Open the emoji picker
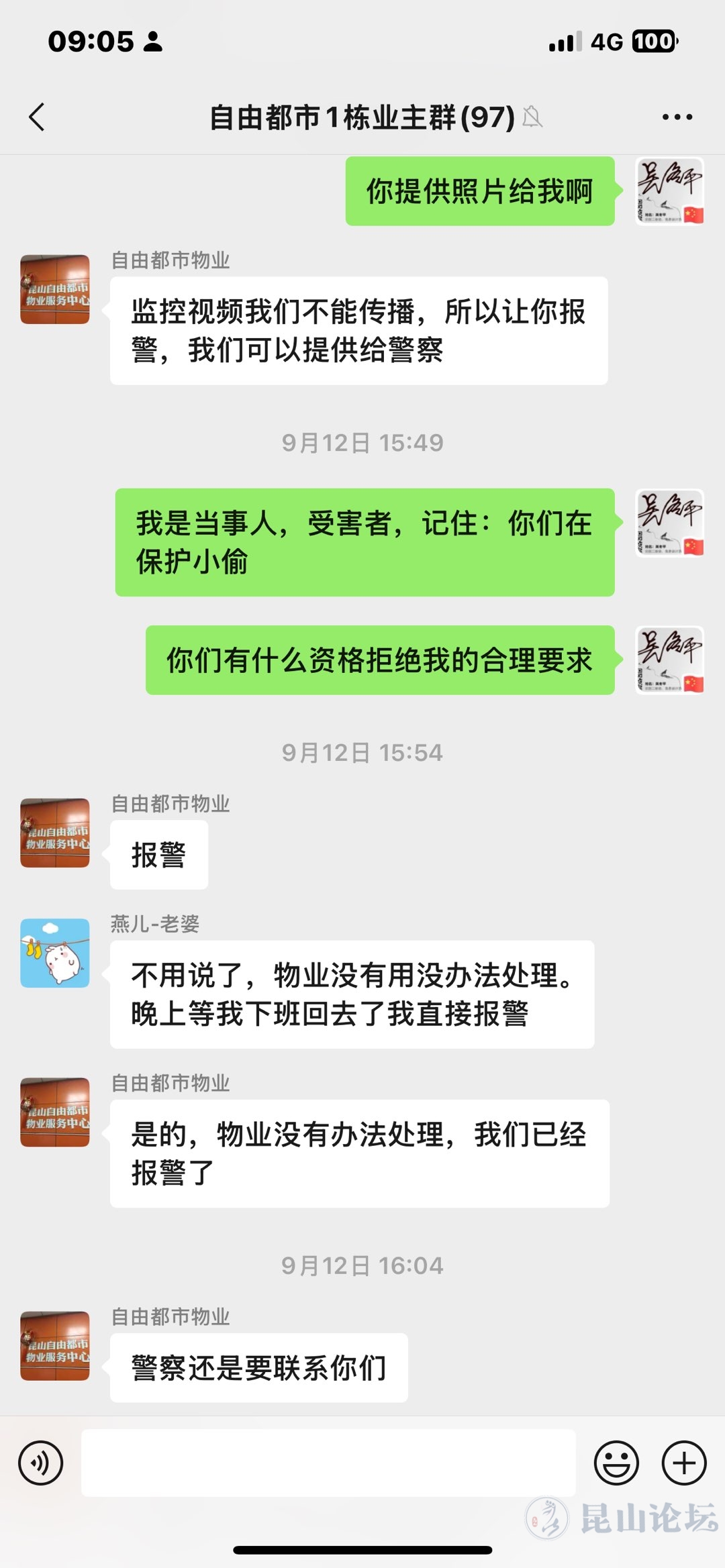Screen dimensions: 725x1568 pos(616,1463)
